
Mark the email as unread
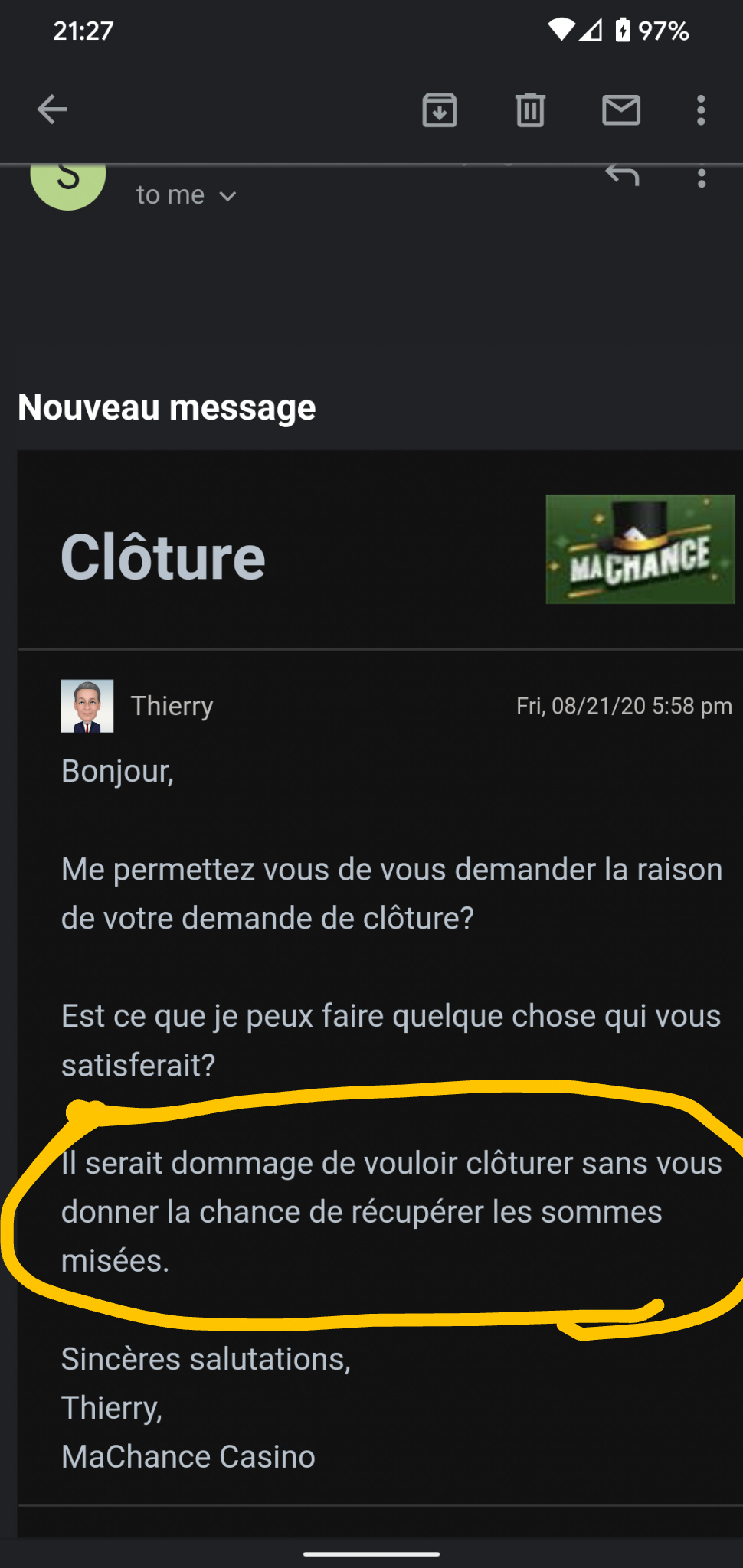[621, 109]
